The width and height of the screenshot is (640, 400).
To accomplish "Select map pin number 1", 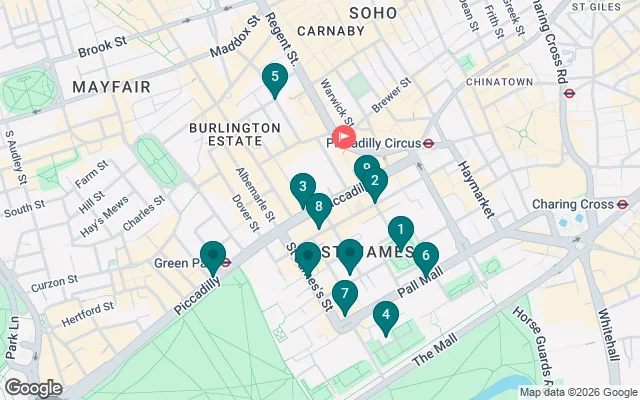I will tap(400, 231).
